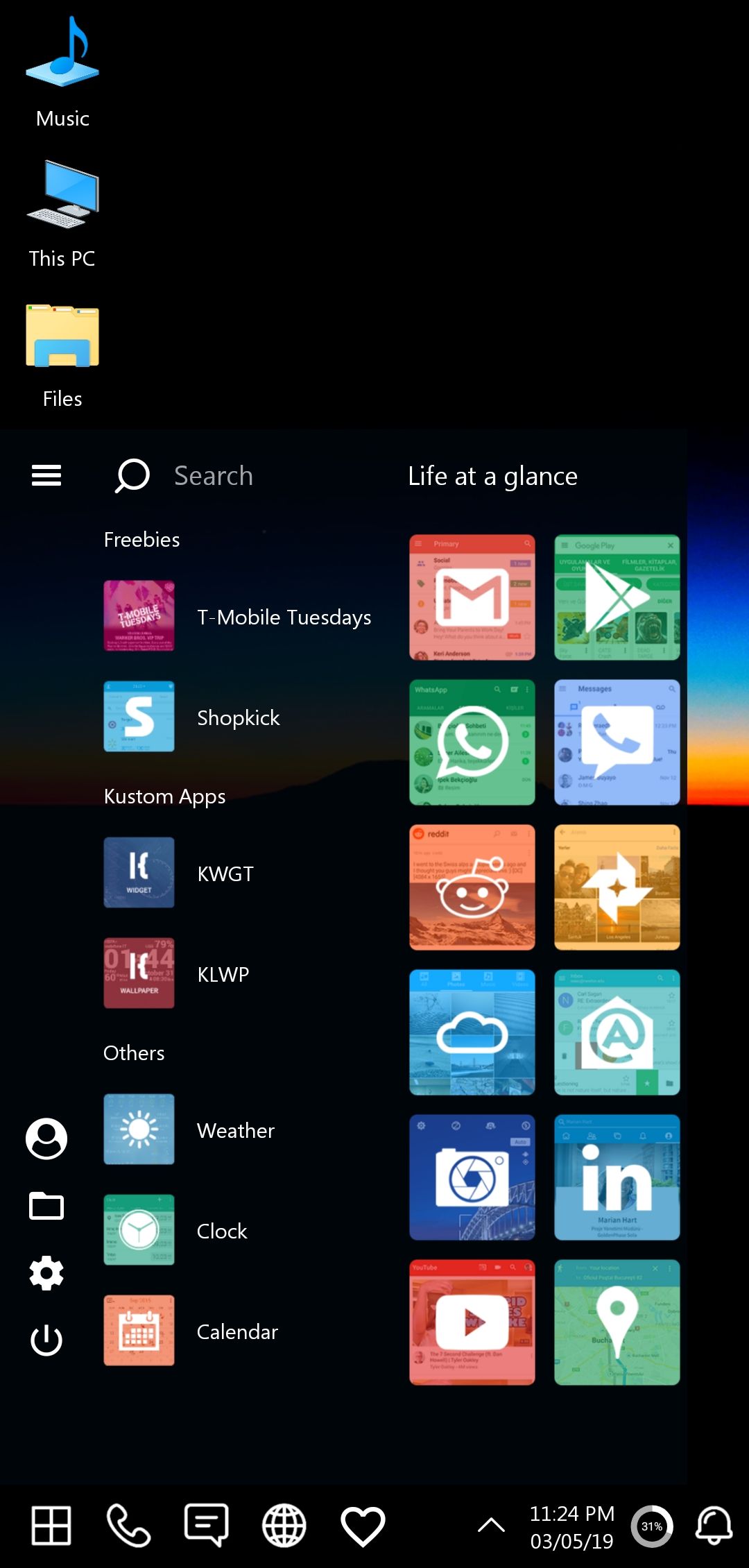Open the reddit tile
The width and height of the screenshot is (749, 1568).
coord(472,887)
